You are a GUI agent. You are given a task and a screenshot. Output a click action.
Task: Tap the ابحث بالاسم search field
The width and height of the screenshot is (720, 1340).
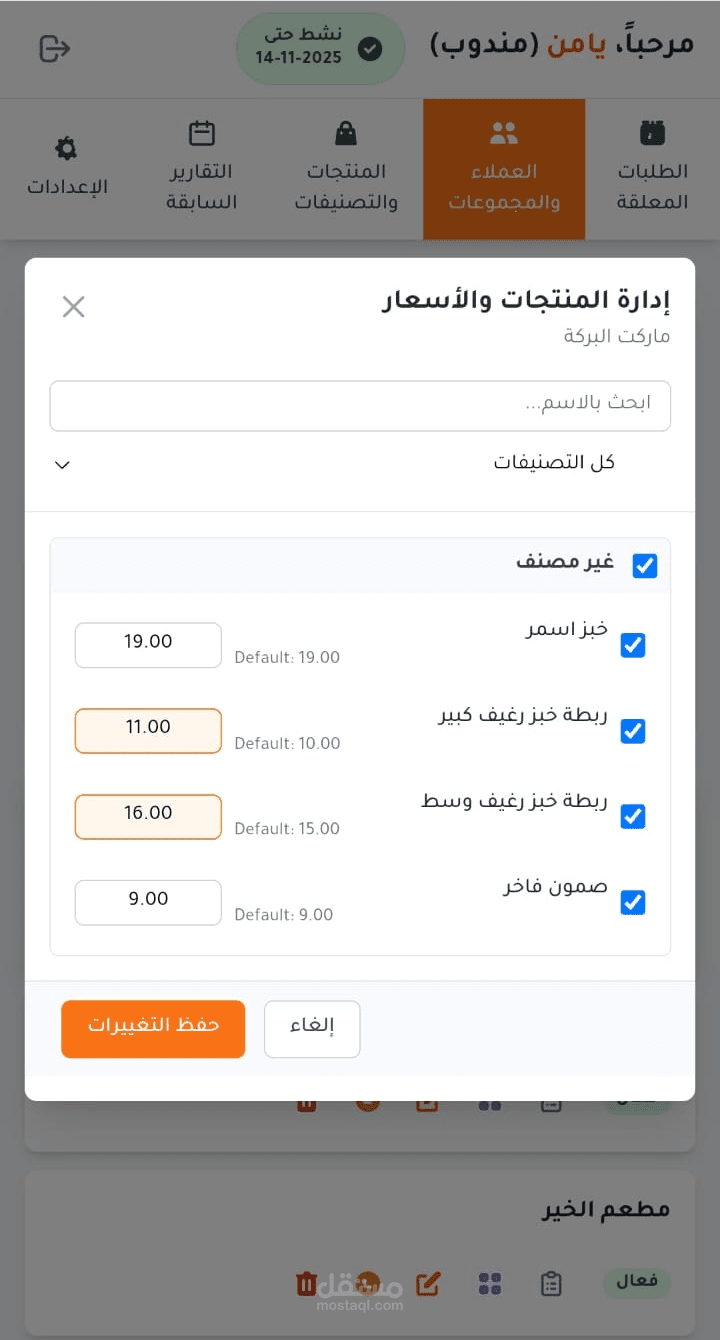(360, 405)
